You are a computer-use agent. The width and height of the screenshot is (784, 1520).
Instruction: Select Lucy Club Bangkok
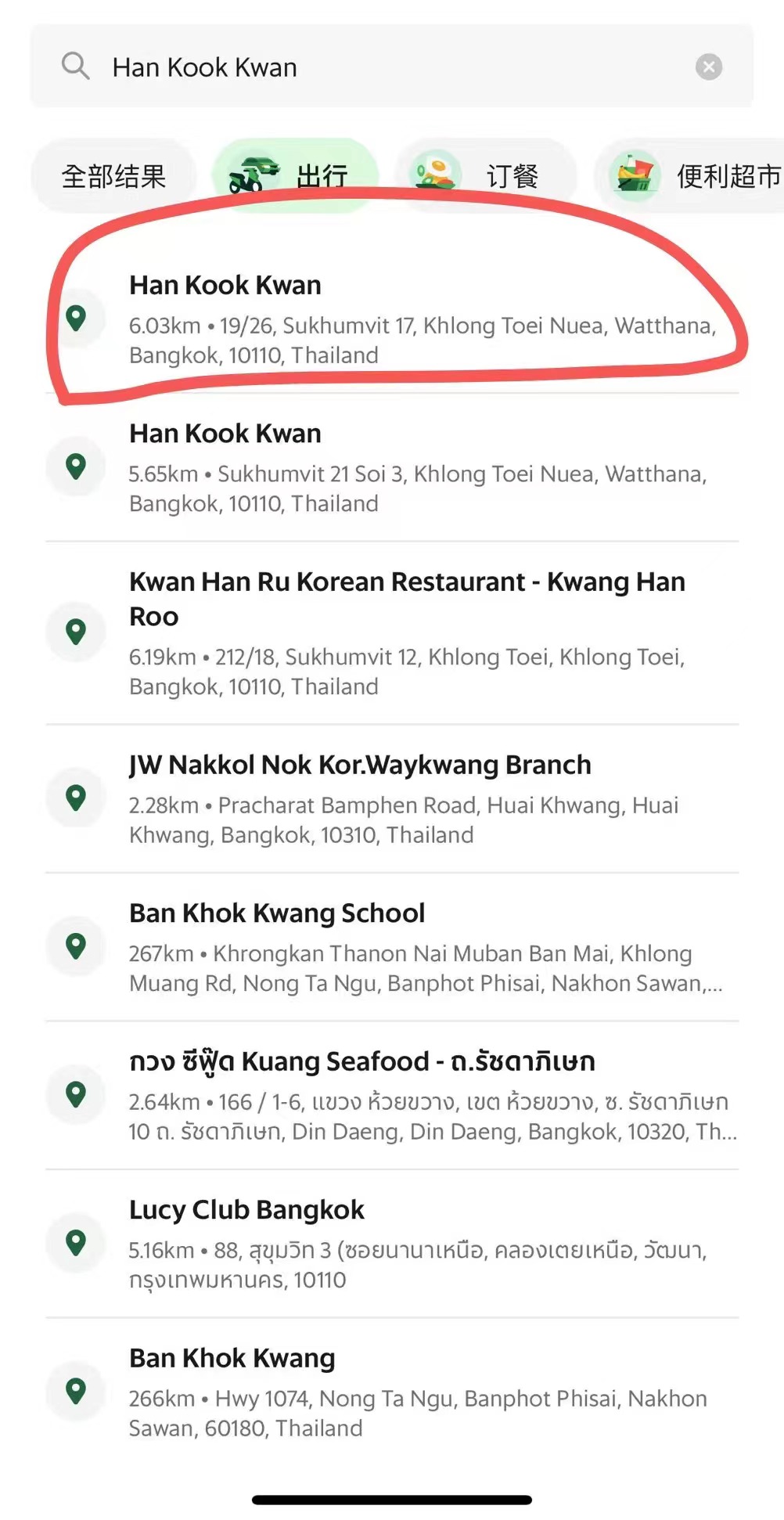tap(391, 1243)
